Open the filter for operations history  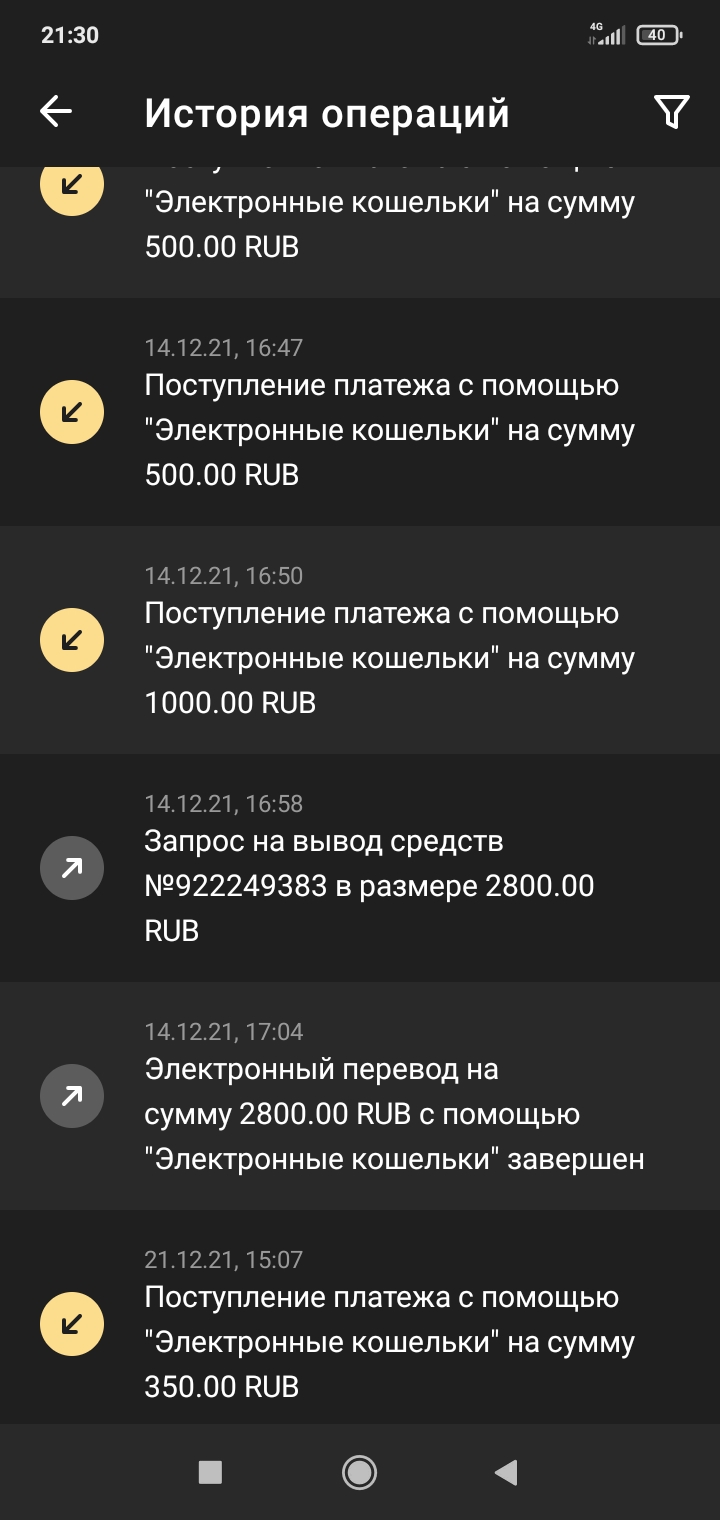(672, 112)
